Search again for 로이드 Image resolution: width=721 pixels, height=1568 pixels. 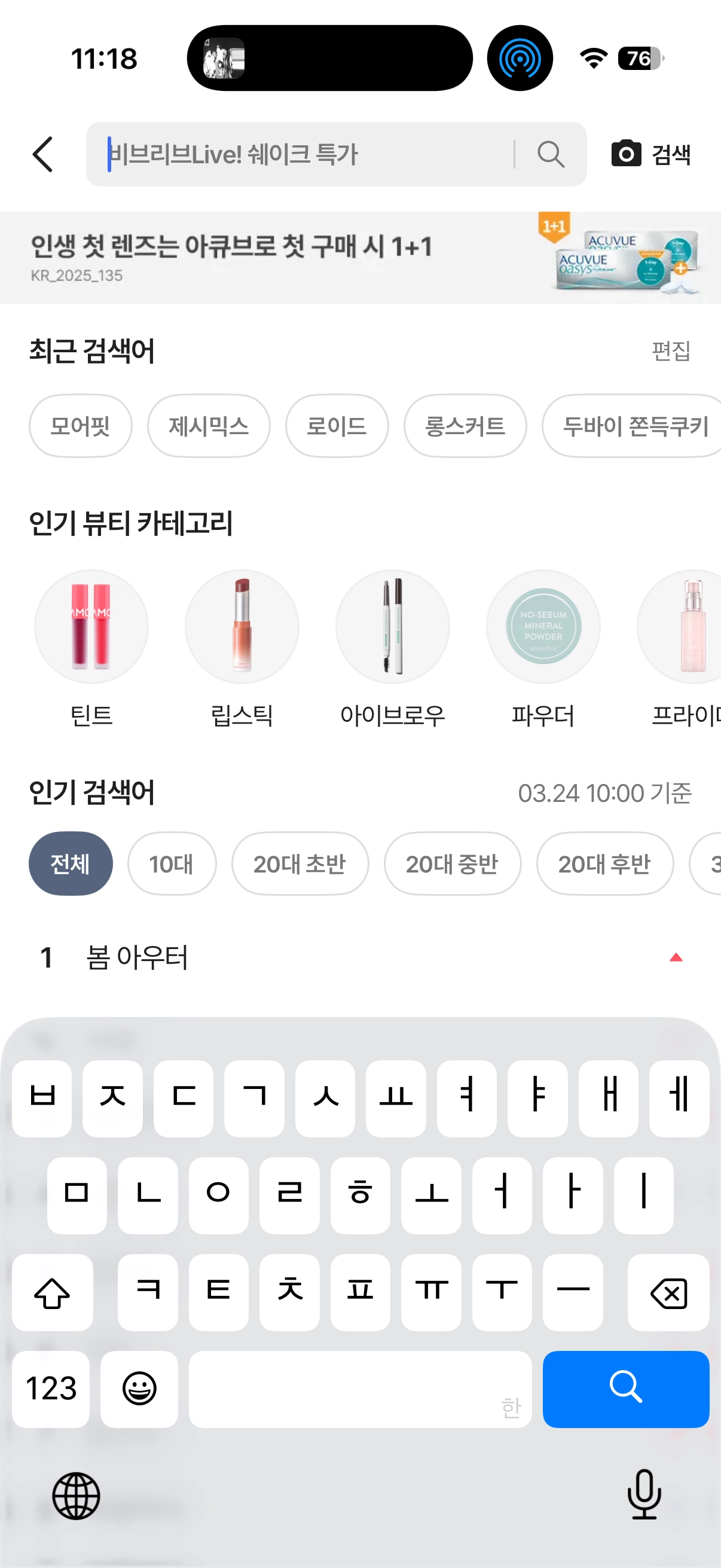coord(337,426)
